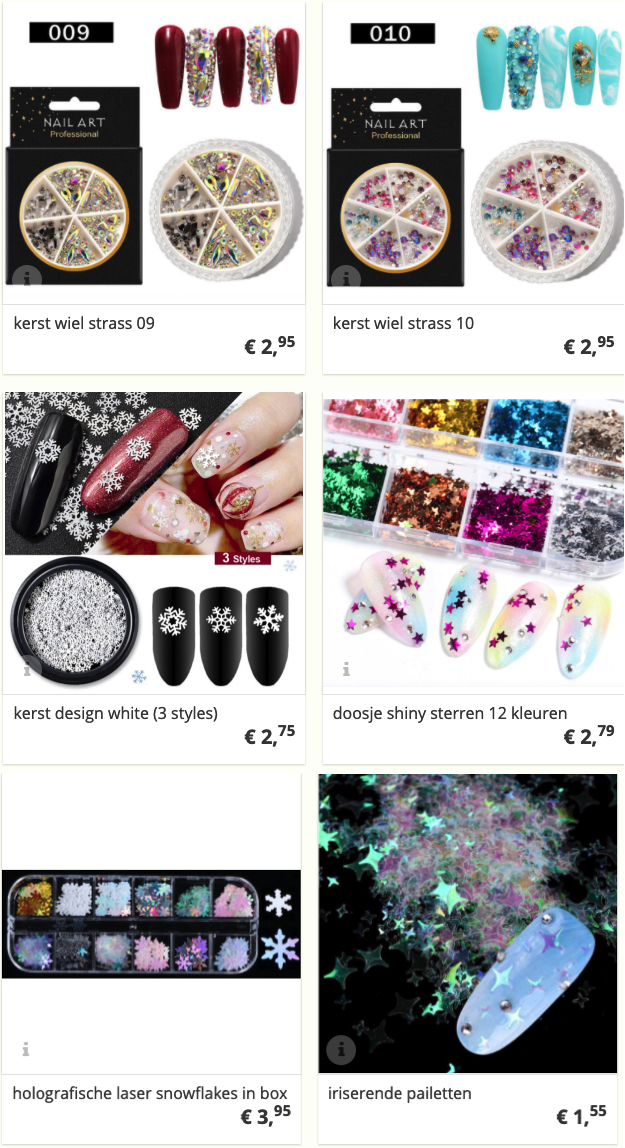Open the kerst wiel strass 10 product
This screenshot has width=625, height=1148.
pos(403,323)
